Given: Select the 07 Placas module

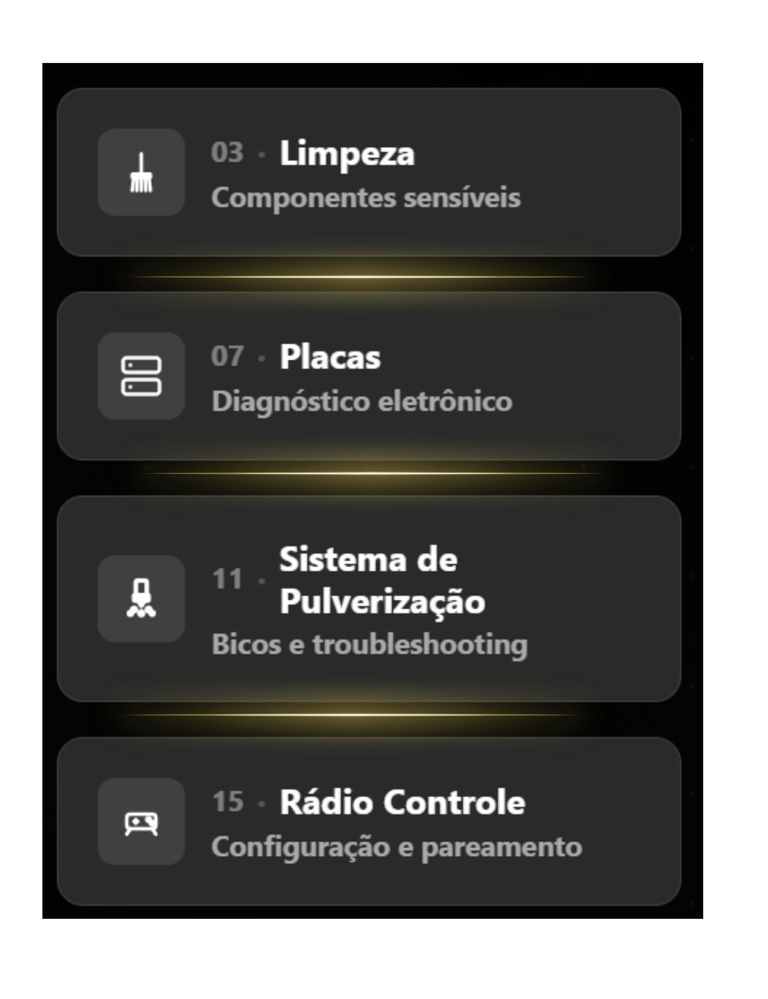Looking at the screenshot, I should click(368, 376).
